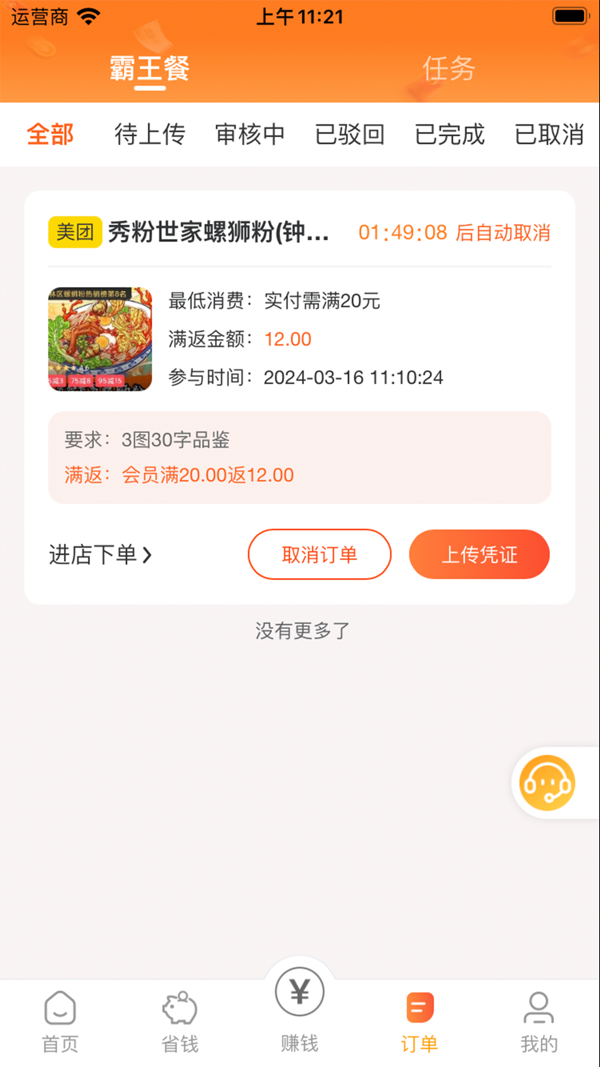View 已完成 orders
This screenshot has height=1067, width=600.
(x=450, y=135)
